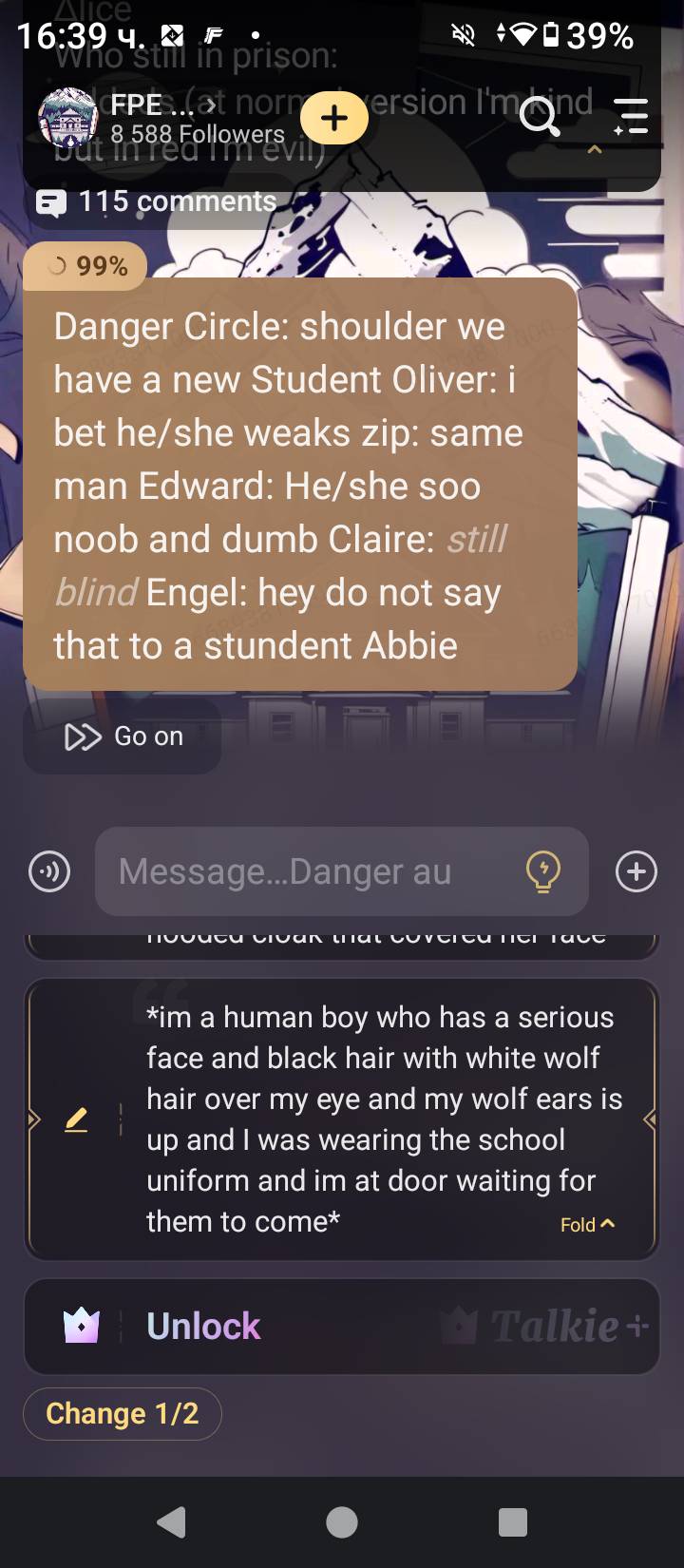Open the FPE profile avatar
This screenshot has width=684, height=1568.
(67, 119)
